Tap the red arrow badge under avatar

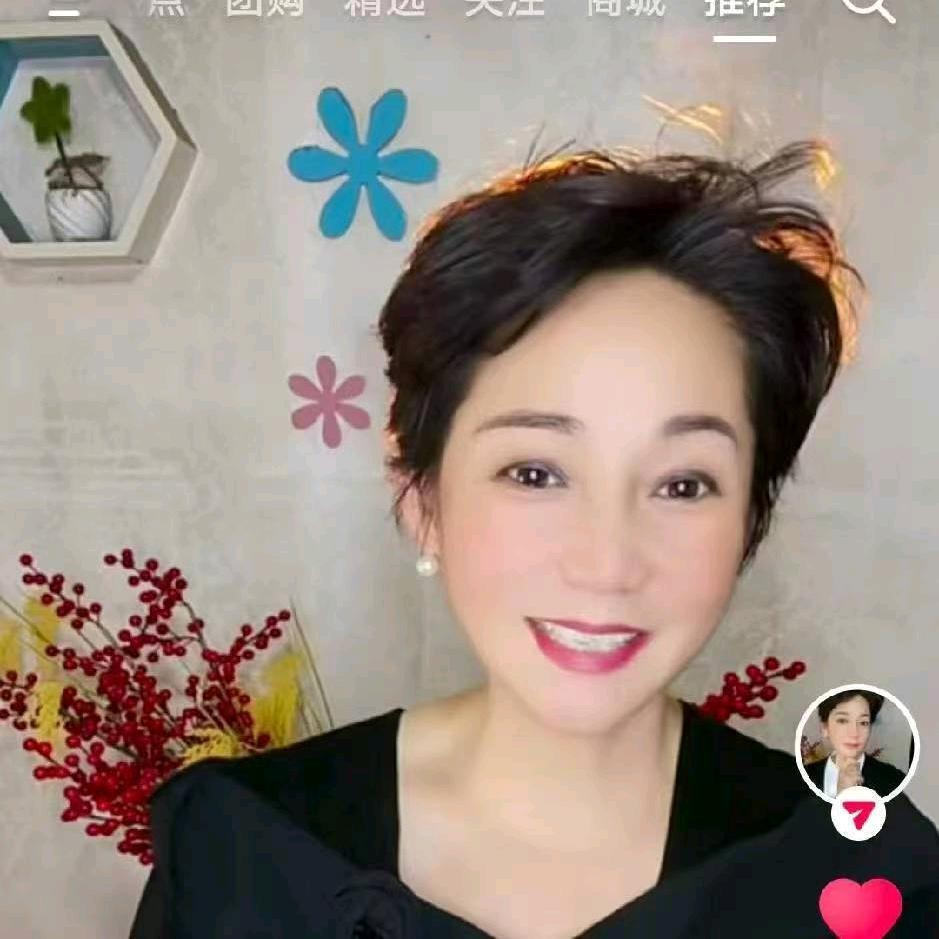857,811
